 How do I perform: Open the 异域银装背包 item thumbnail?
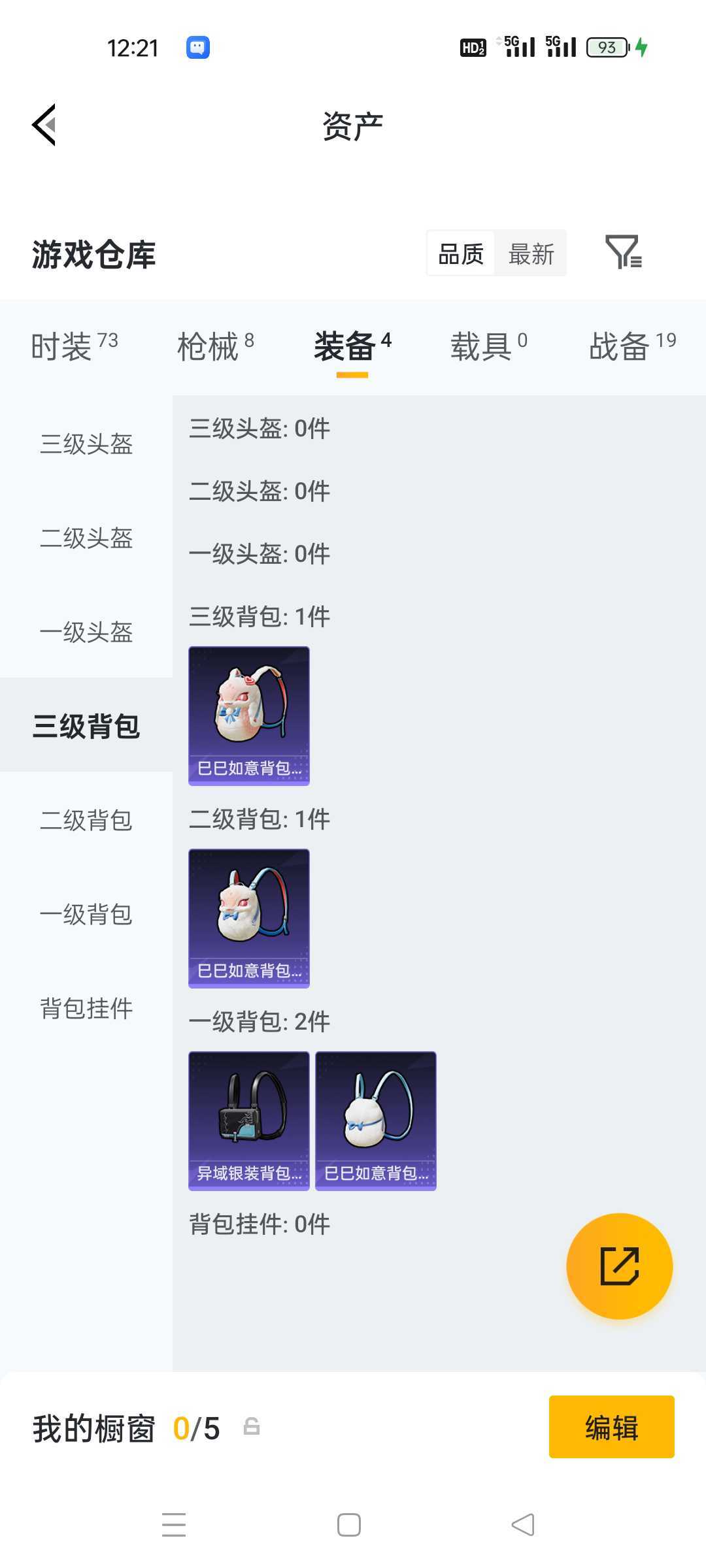click(x=248, y=1119)
